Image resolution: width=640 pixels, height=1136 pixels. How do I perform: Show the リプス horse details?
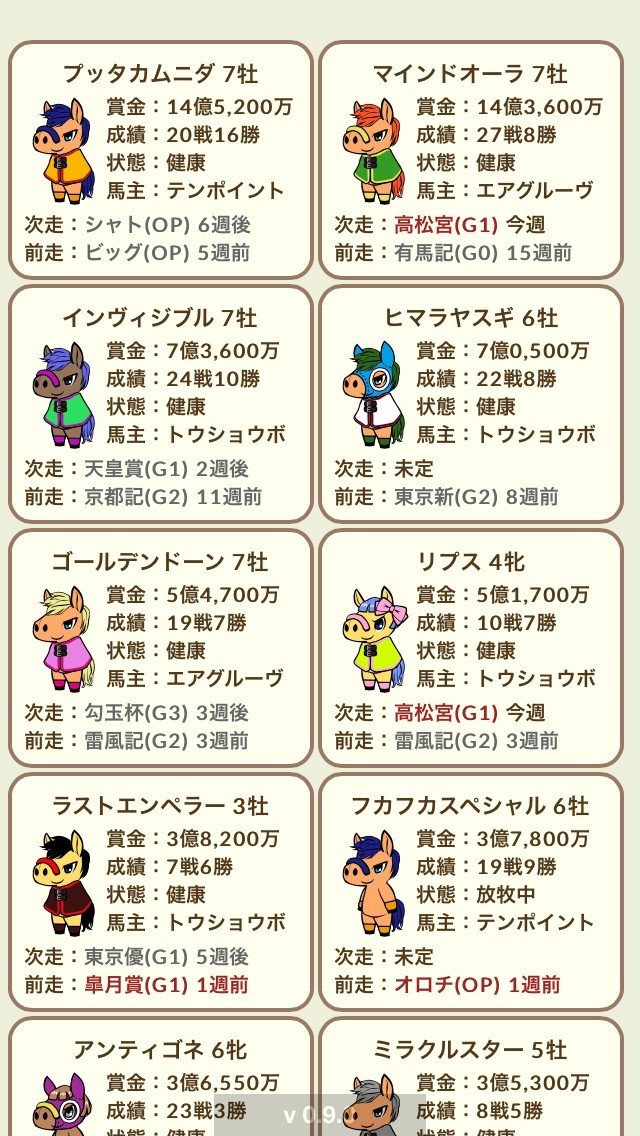[471, 648]
